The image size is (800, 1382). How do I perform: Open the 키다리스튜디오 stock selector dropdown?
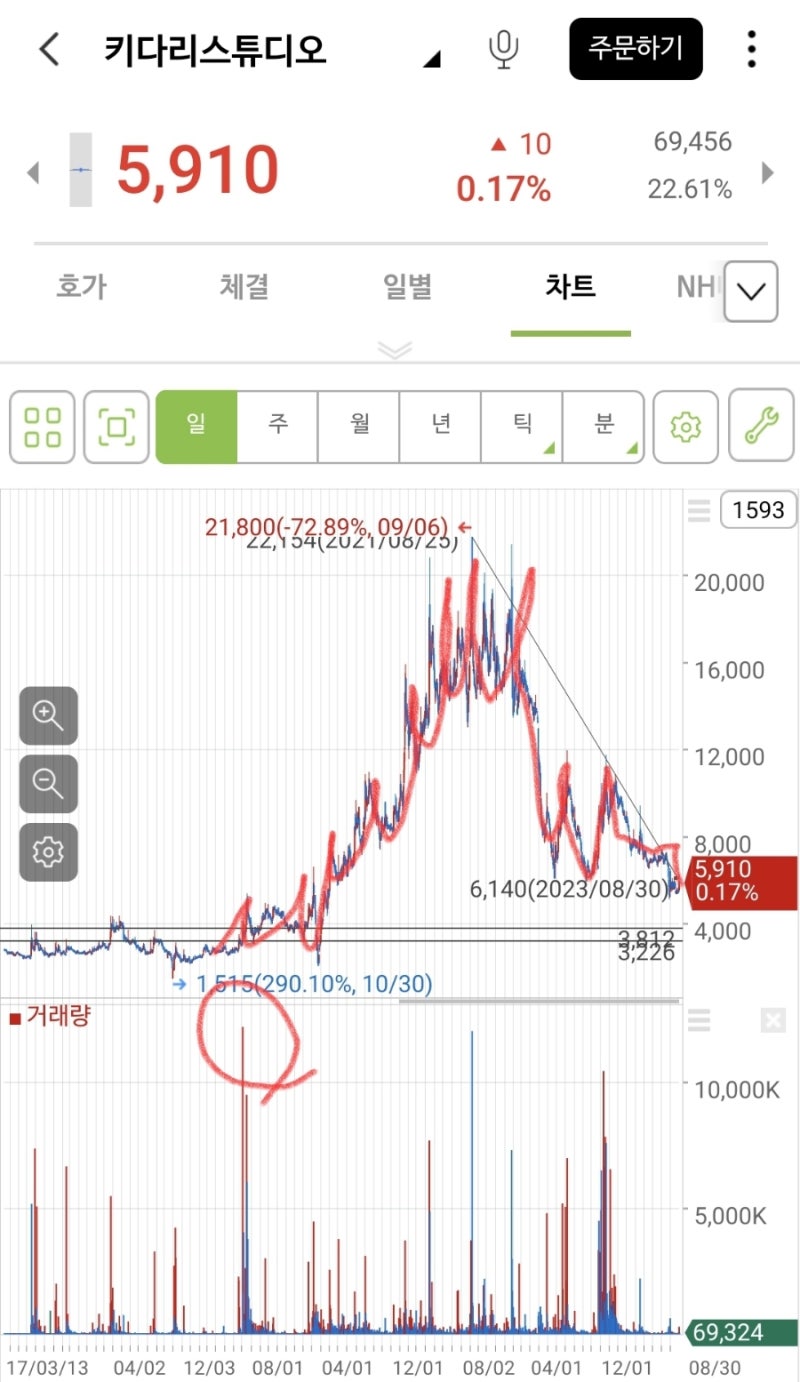point(431,61)
